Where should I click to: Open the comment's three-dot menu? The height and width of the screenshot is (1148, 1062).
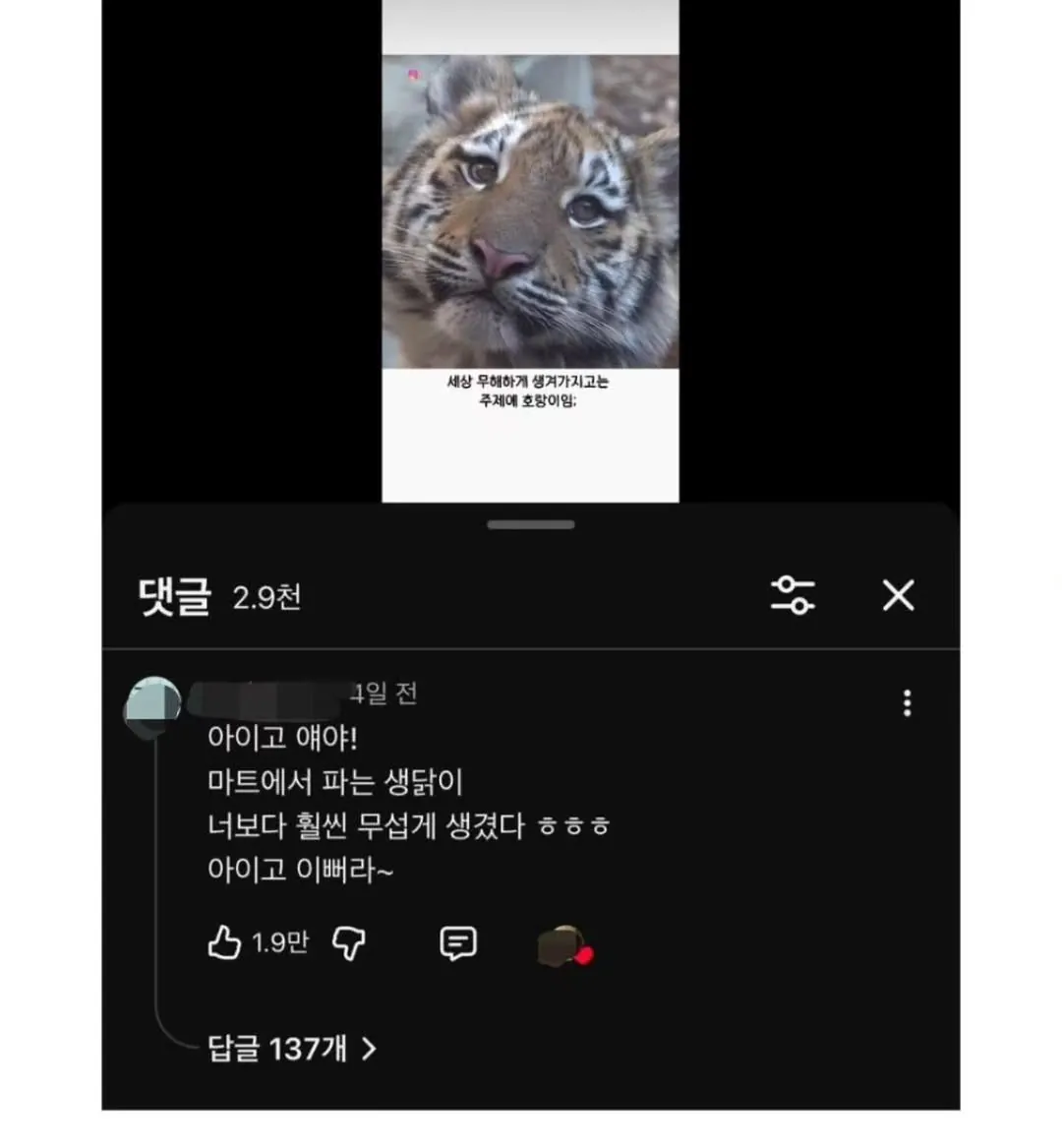pyautogui.click(x=907, y=702)
